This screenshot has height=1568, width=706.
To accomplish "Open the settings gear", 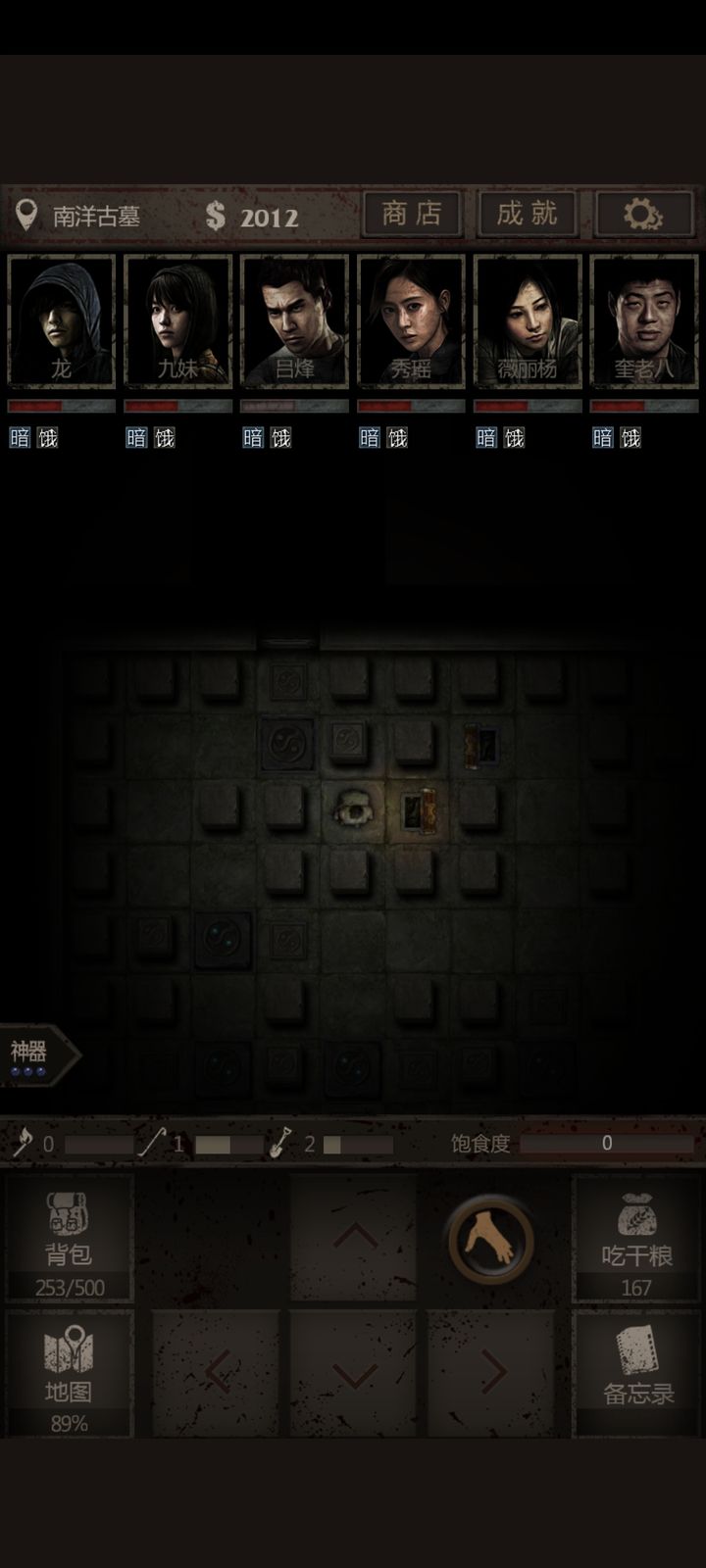I will coord(642,214).
